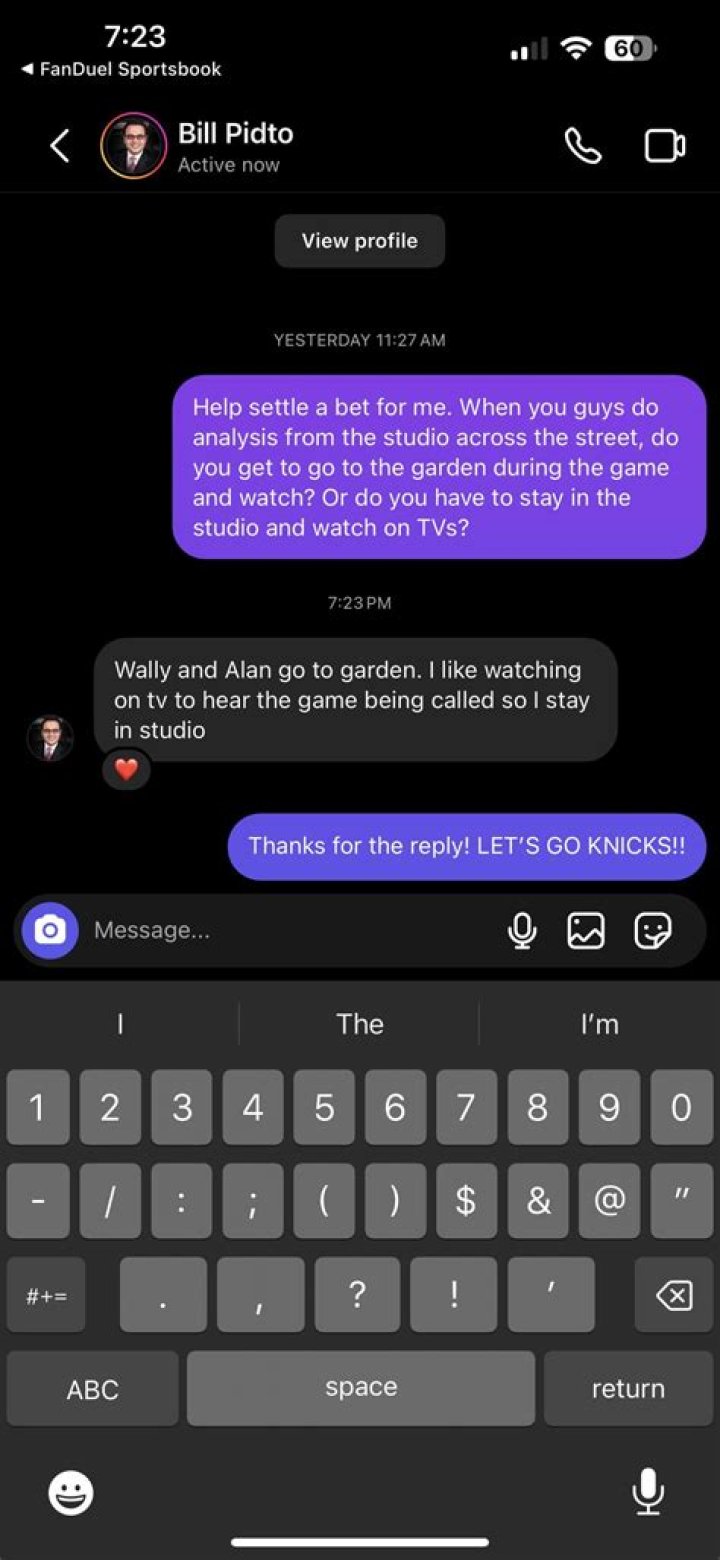Open the heart reaction on Bill's message
Screen dimensions: 720x1560
tap(126, 769)
